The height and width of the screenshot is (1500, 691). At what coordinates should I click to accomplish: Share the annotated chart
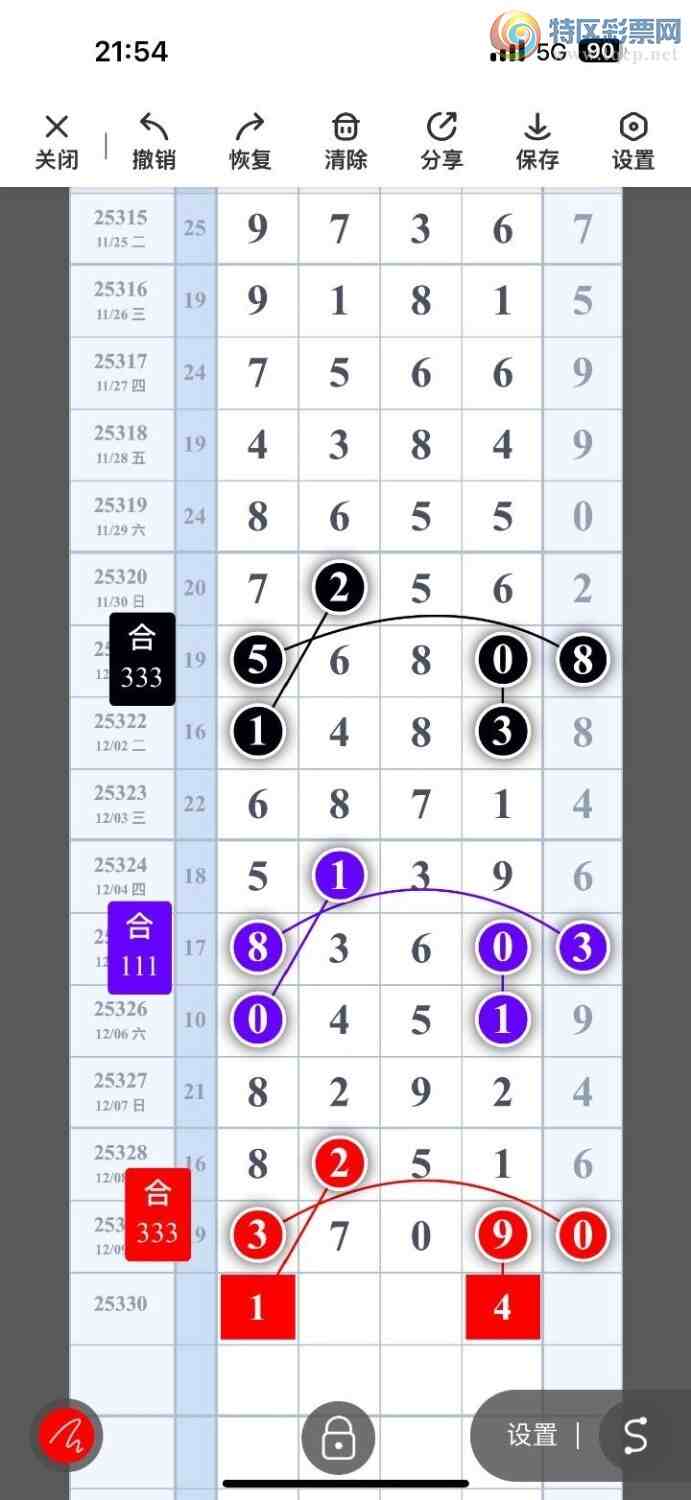pos(442,141)
